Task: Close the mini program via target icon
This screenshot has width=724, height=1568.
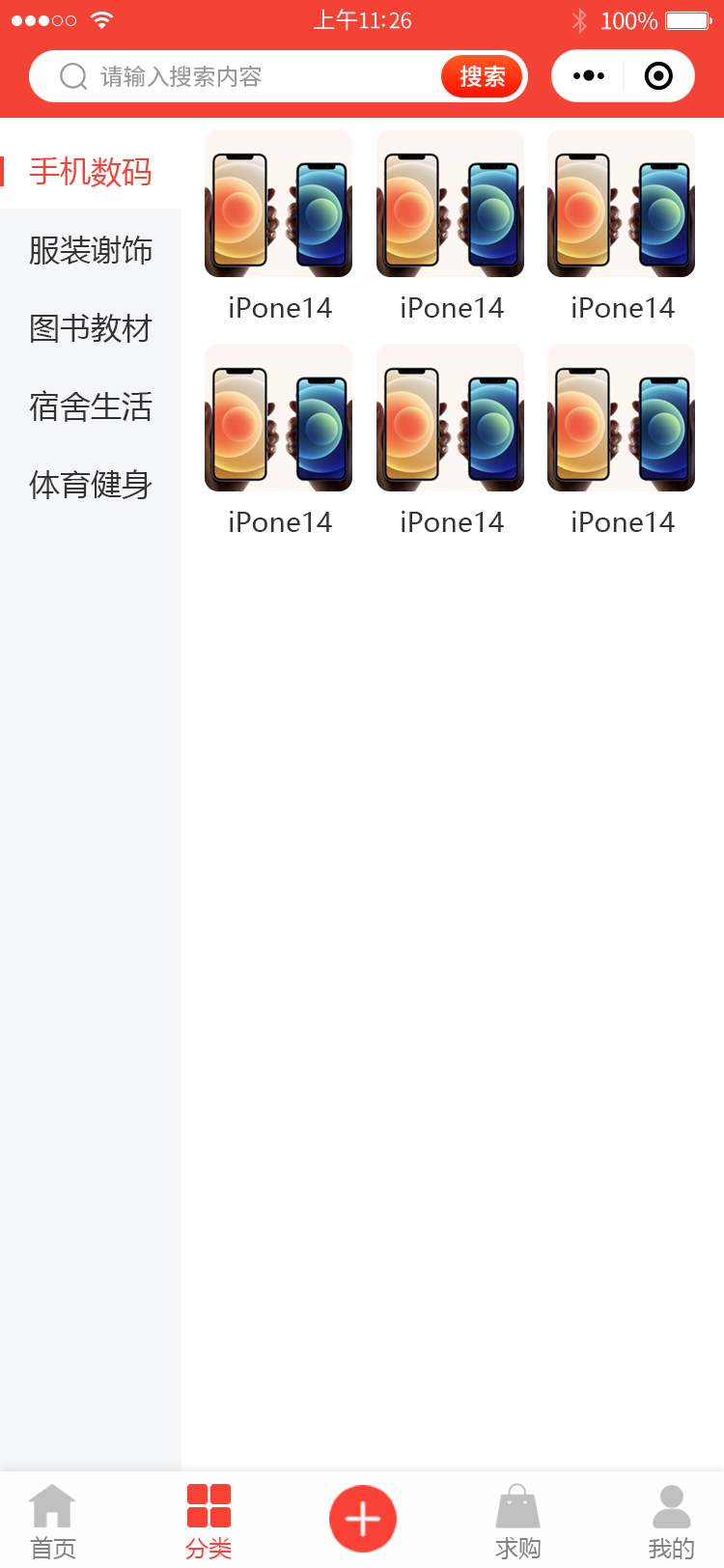Action: 658,76
